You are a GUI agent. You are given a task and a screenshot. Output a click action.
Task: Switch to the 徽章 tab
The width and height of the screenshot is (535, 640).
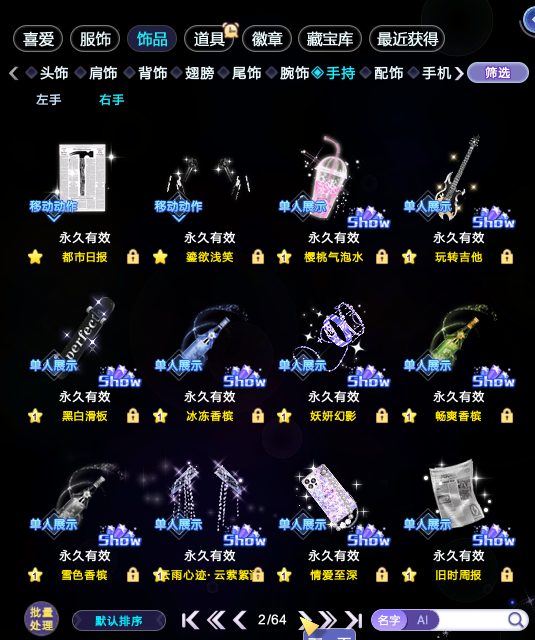267,39
